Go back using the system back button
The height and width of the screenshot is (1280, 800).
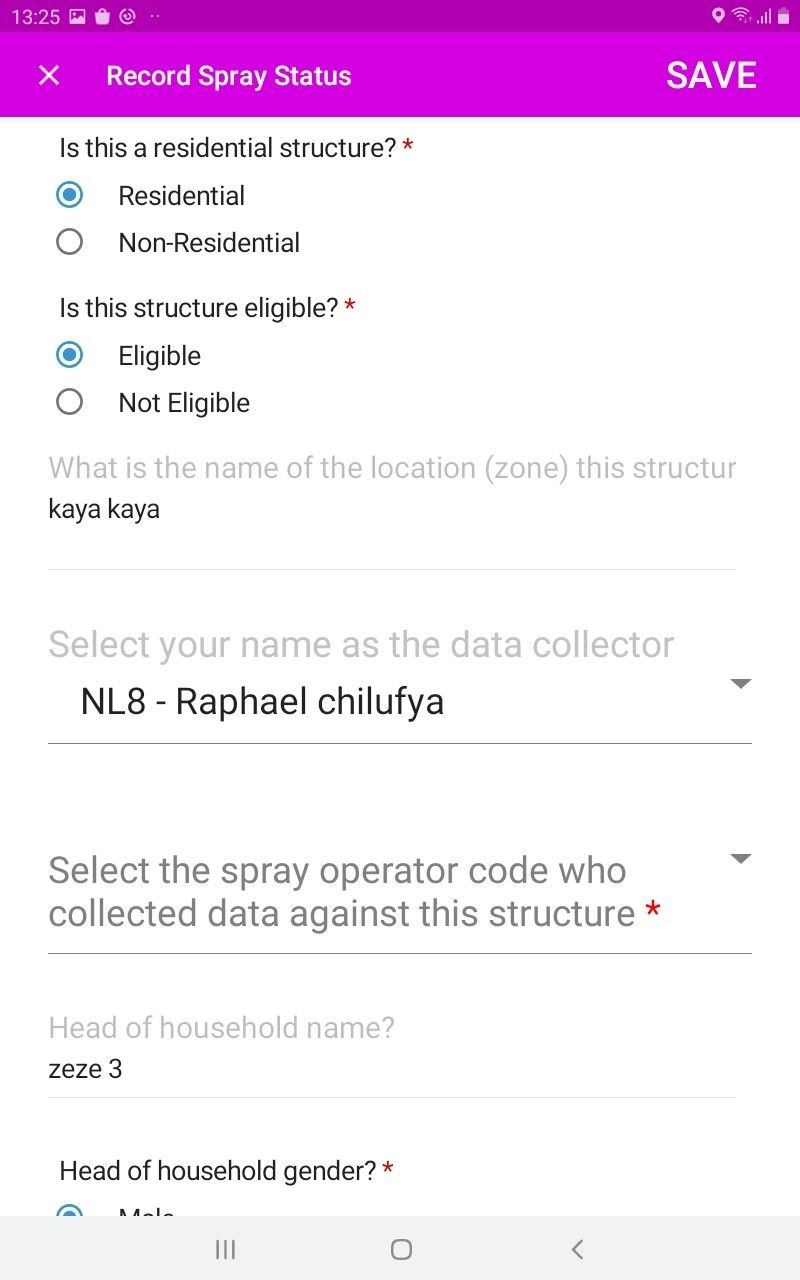[577, 1248]
